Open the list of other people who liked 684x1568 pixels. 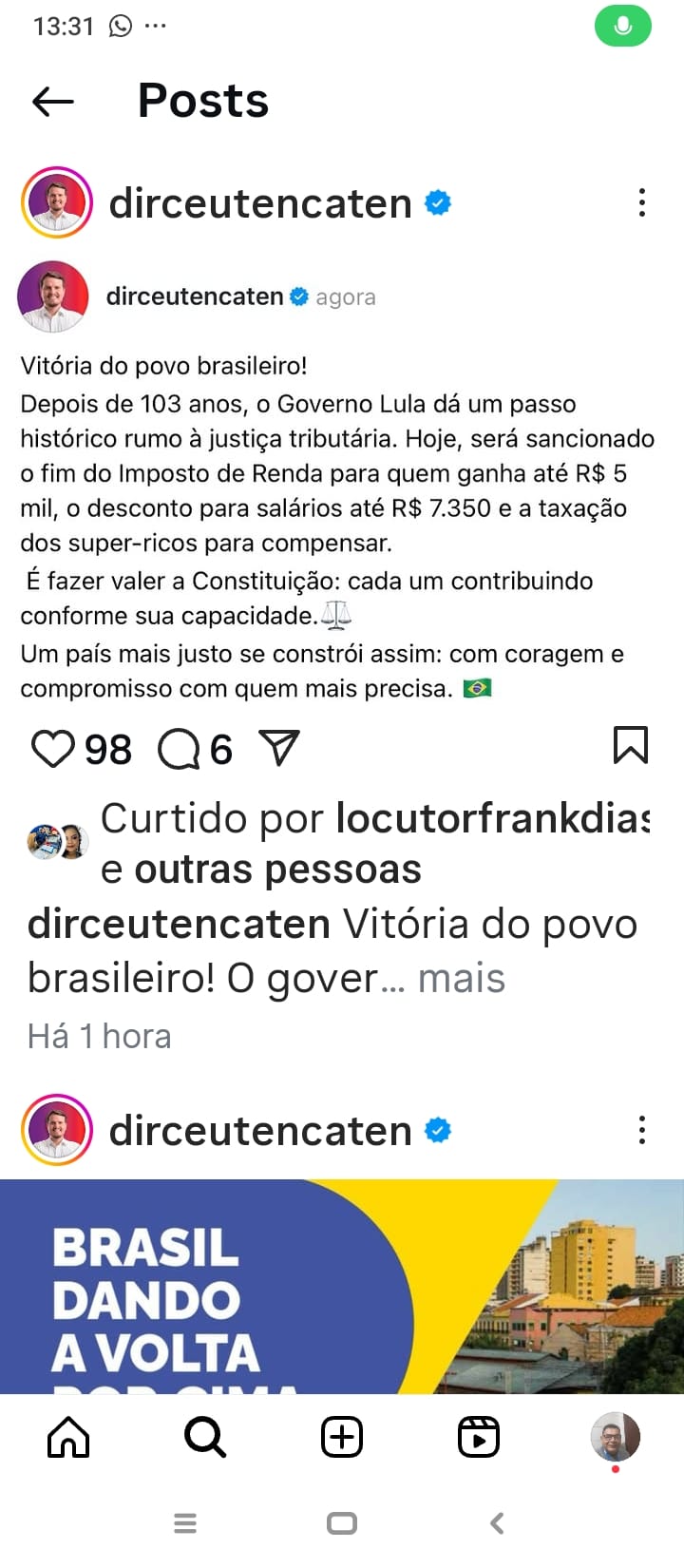[276, 870]
